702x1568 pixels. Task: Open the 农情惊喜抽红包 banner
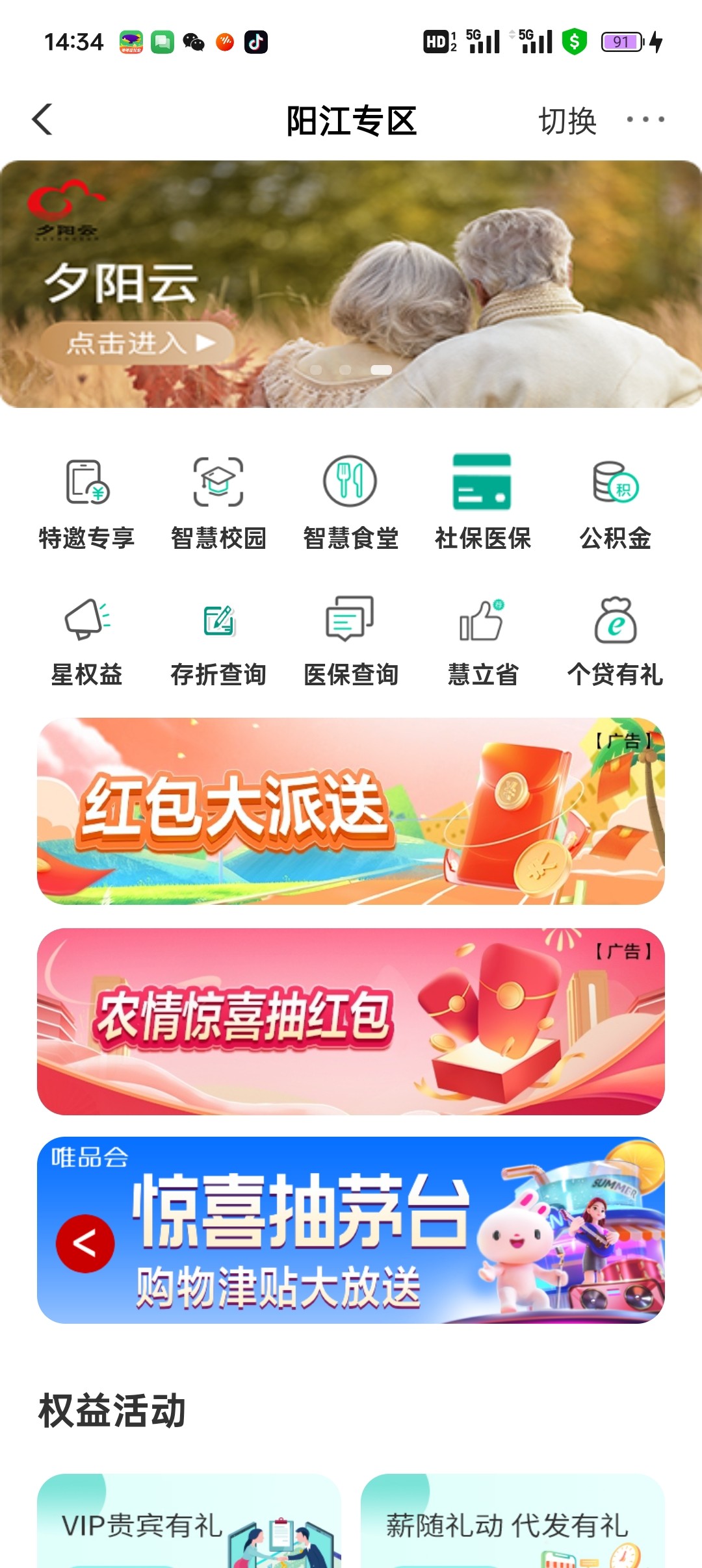[x=350, y=1021]
